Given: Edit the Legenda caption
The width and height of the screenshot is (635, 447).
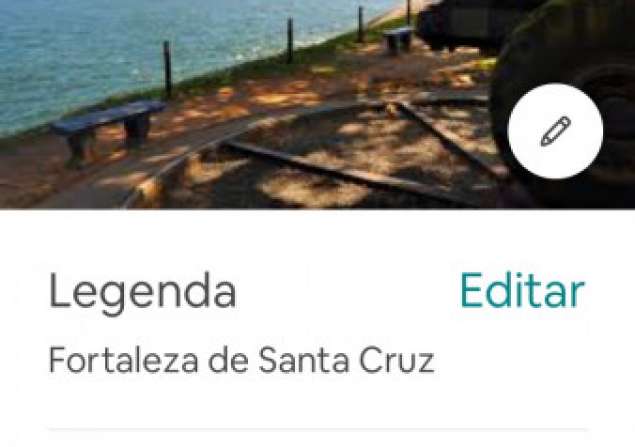Looking at the screenshot, I should (x=522, y=290).
